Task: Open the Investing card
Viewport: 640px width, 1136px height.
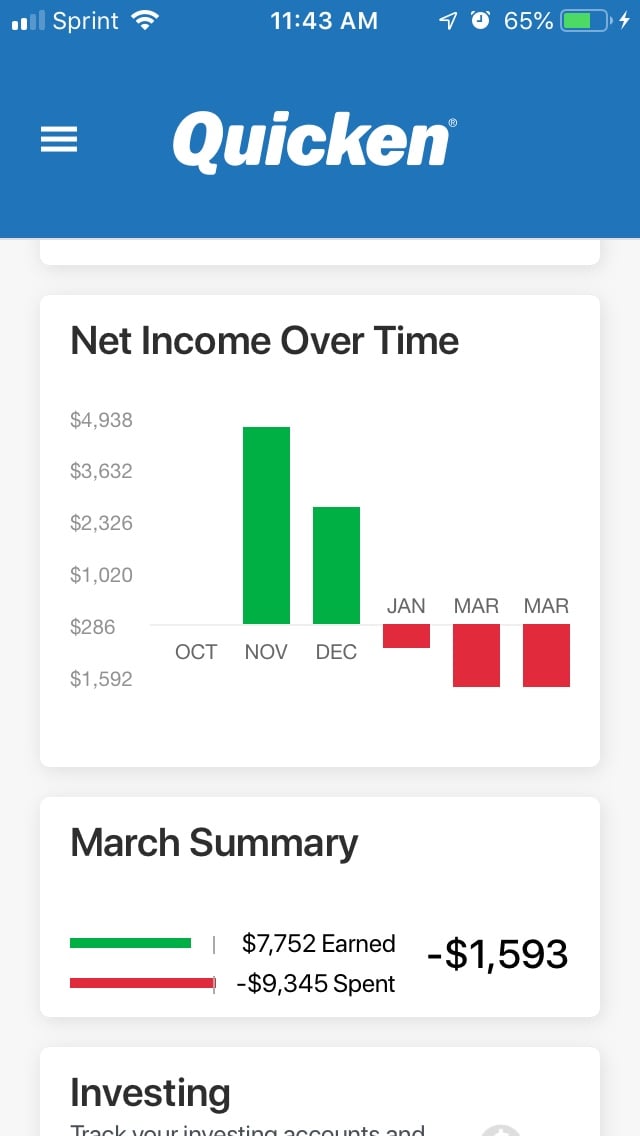Action: click(320, 1092)
